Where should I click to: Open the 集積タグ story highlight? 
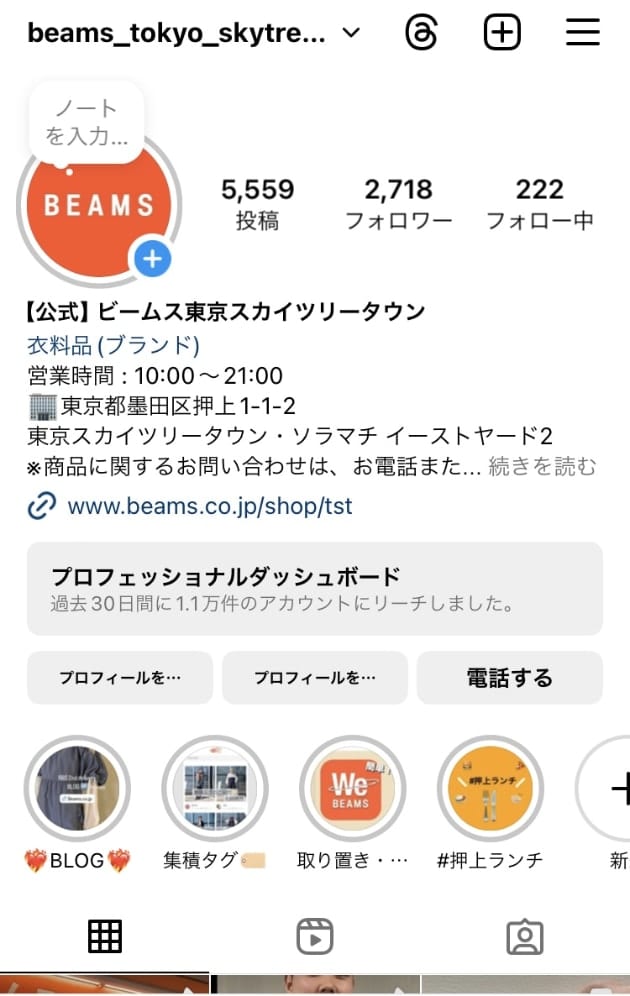click(214, 789)
